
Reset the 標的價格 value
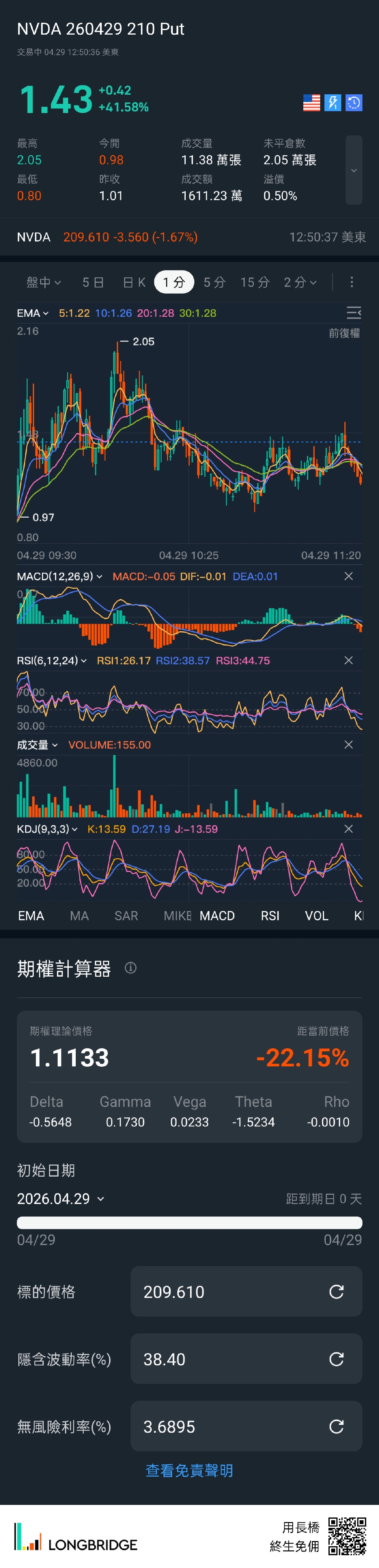pyautogui.click(x=336, y=1292)
